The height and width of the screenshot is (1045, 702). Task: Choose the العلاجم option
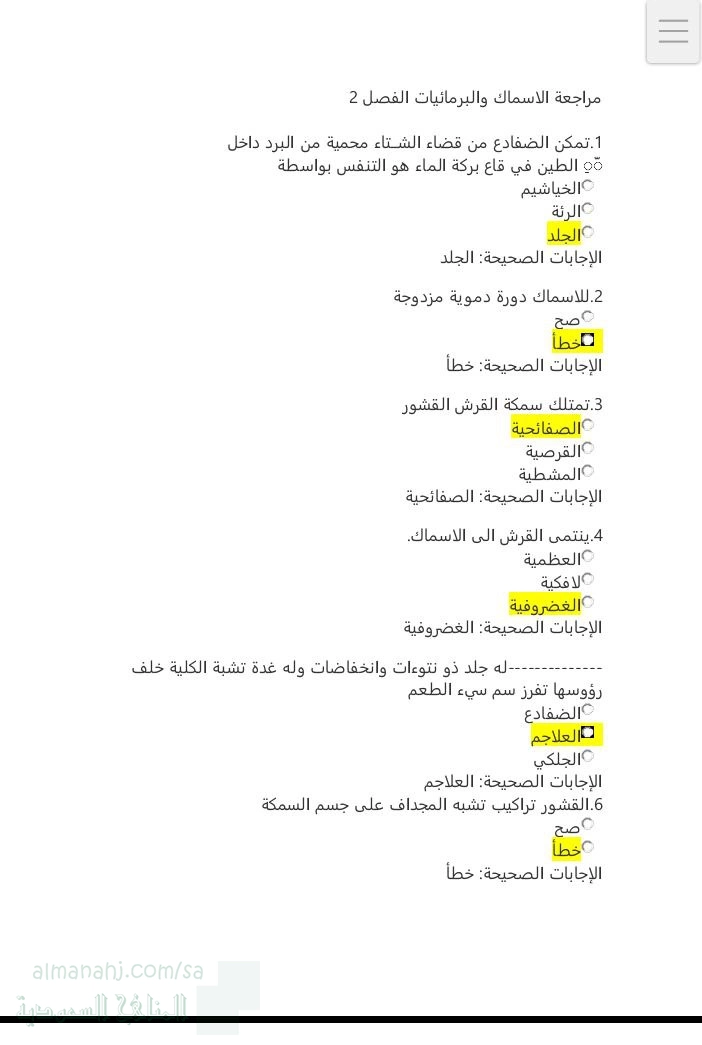[588, 733]
